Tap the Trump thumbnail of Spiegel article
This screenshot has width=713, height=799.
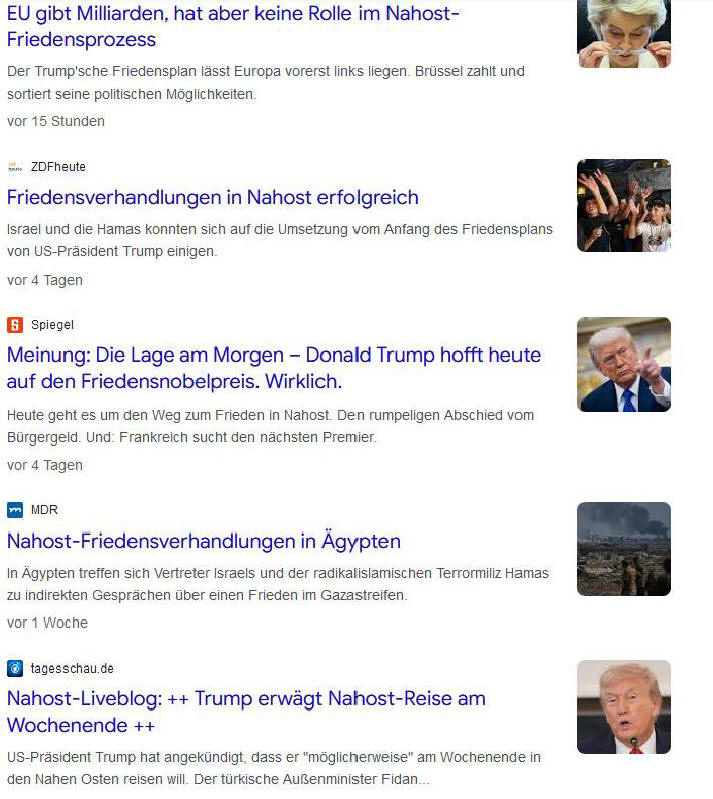623,365
